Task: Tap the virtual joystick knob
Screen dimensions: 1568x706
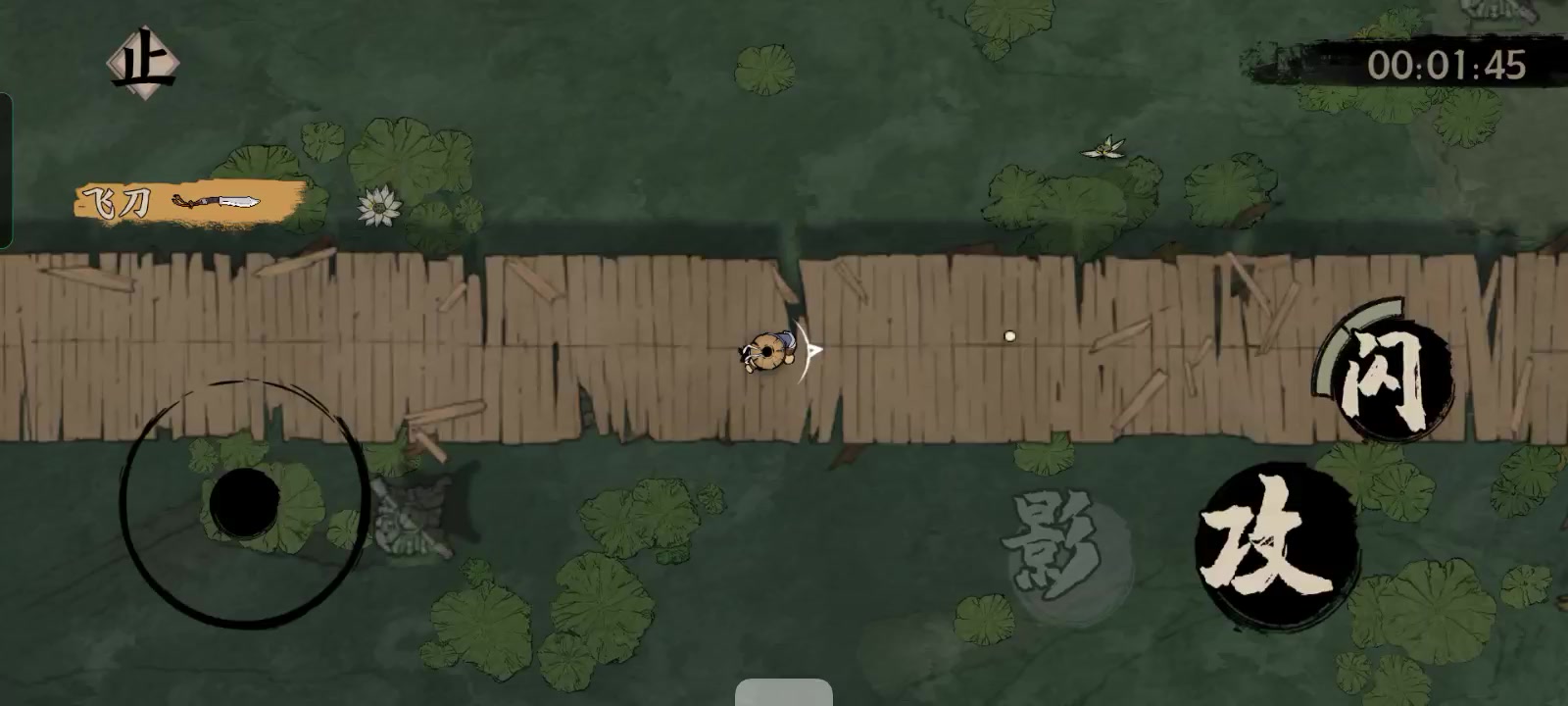Action: coord(245,502)
